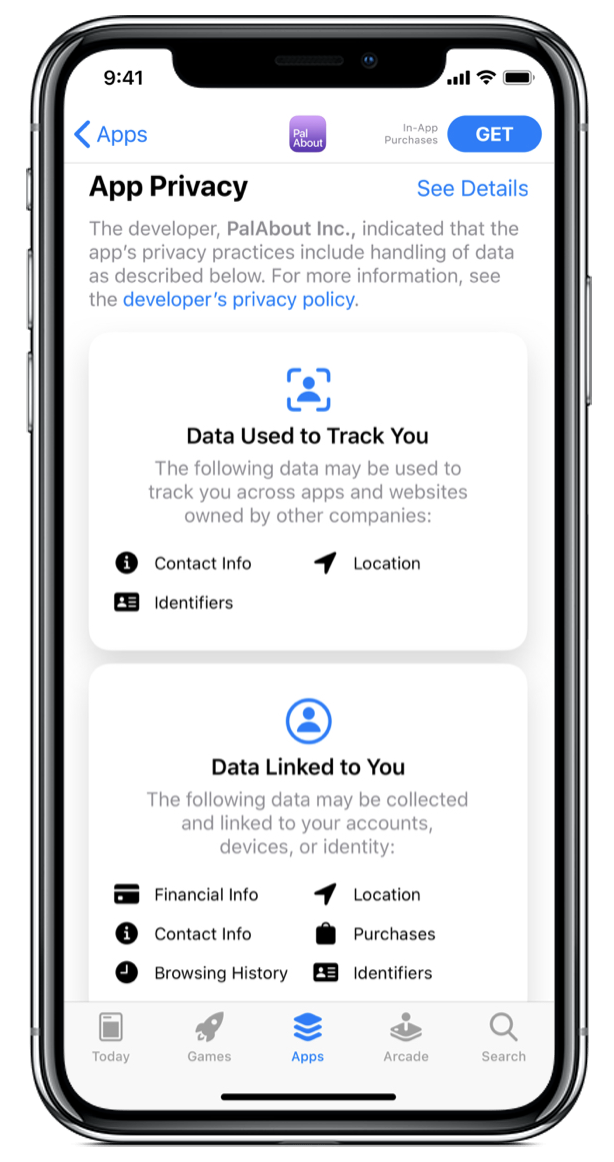Open the developer's privacy policy link

tap(238, 299)
